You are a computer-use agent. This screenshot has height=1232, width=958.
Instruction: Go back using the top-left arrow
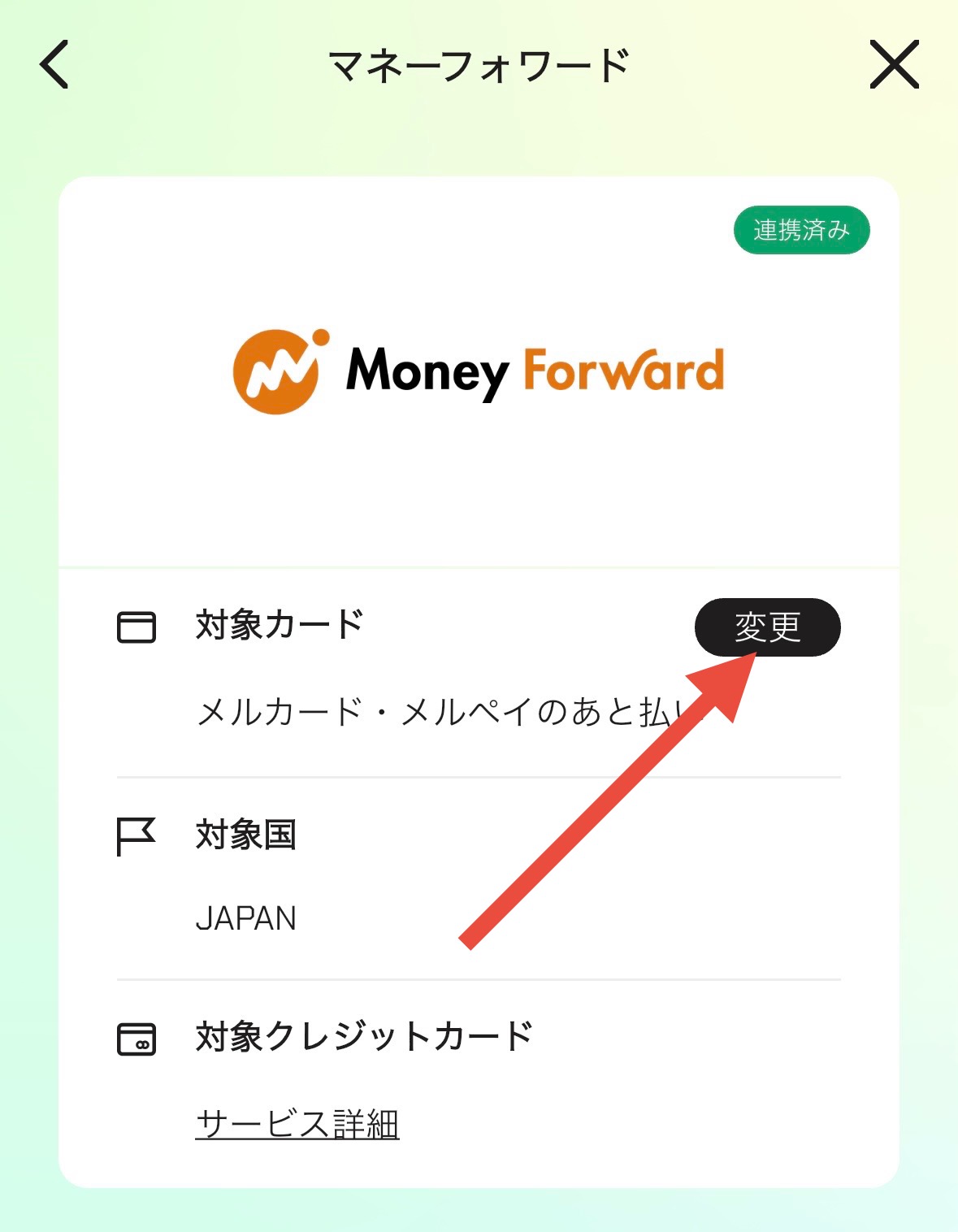(x=54, y=64)
